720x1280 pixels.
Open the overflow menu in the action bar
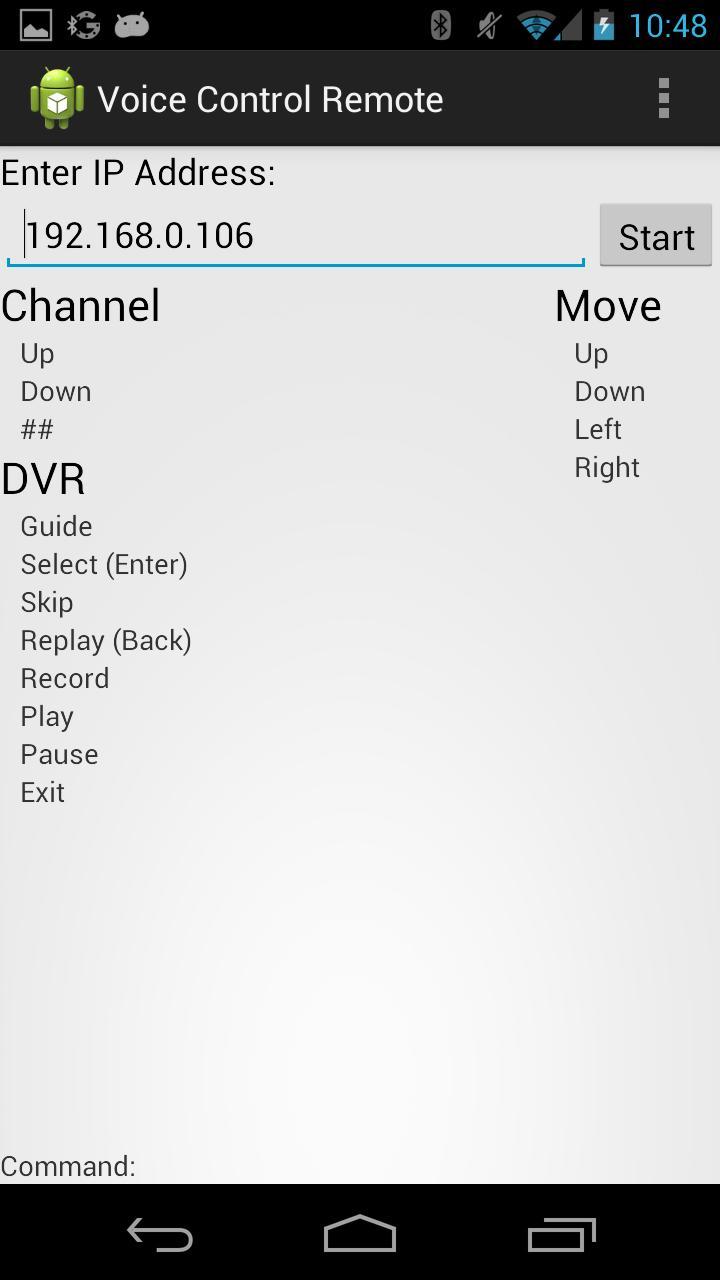pos(663,97)
